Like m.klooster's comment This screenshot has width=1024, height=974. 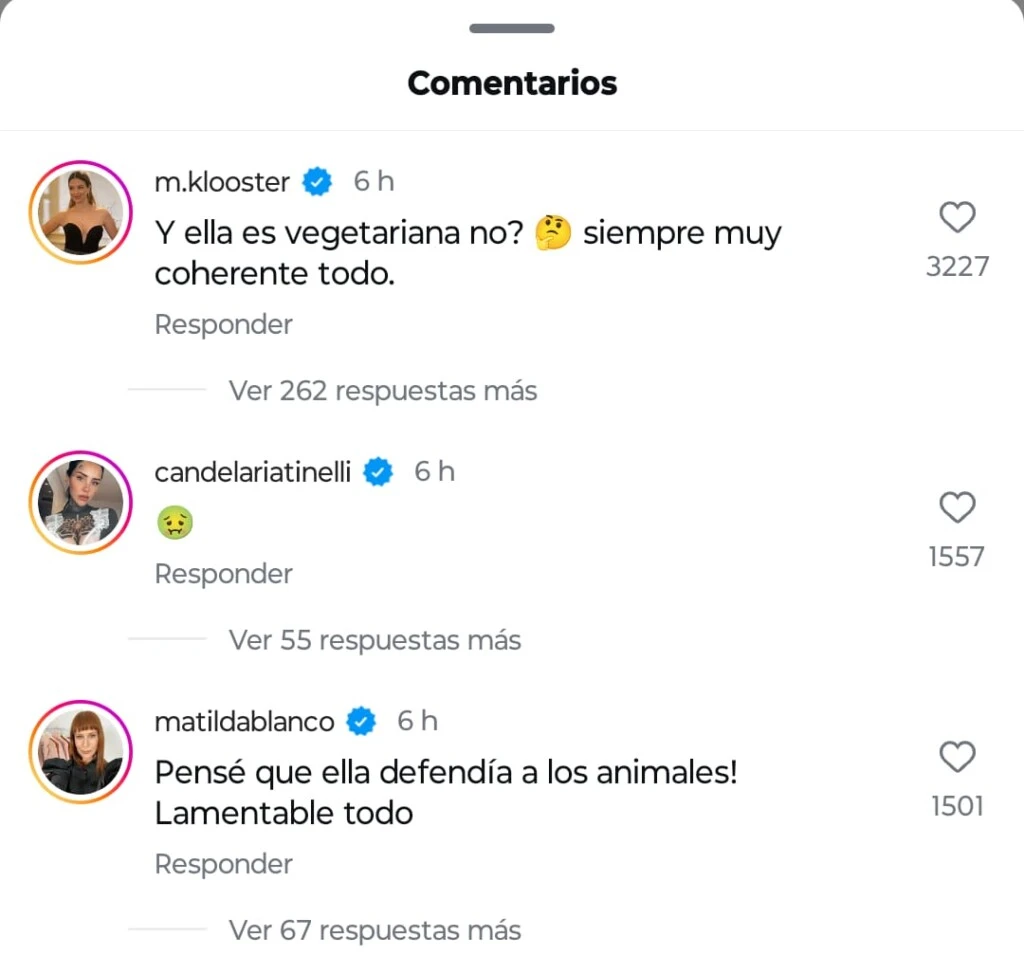[x=957, y=217]
